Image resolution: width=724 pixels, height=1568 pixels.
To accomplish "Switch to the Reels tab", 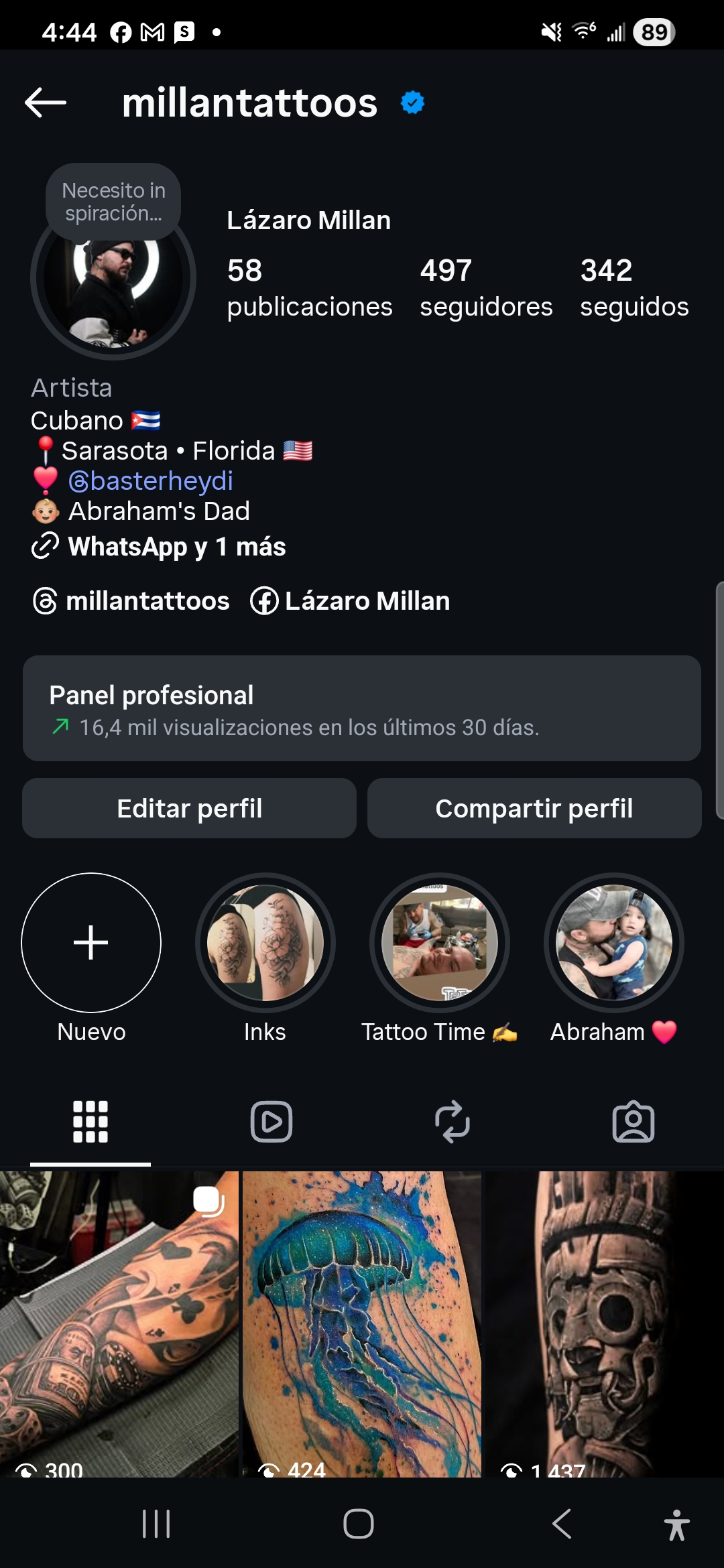I will click(x=271, y=1122).
